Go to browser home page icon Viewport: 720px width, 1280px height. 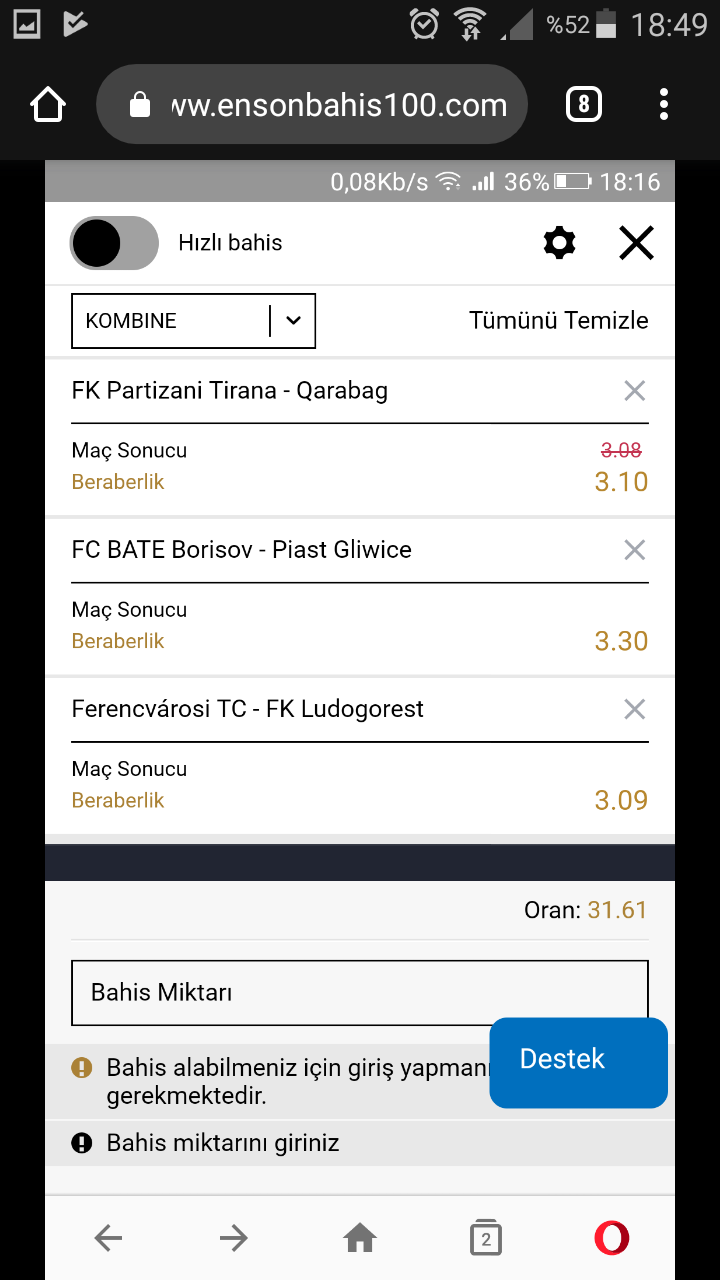pyautogui.click(x=48, y=105)
